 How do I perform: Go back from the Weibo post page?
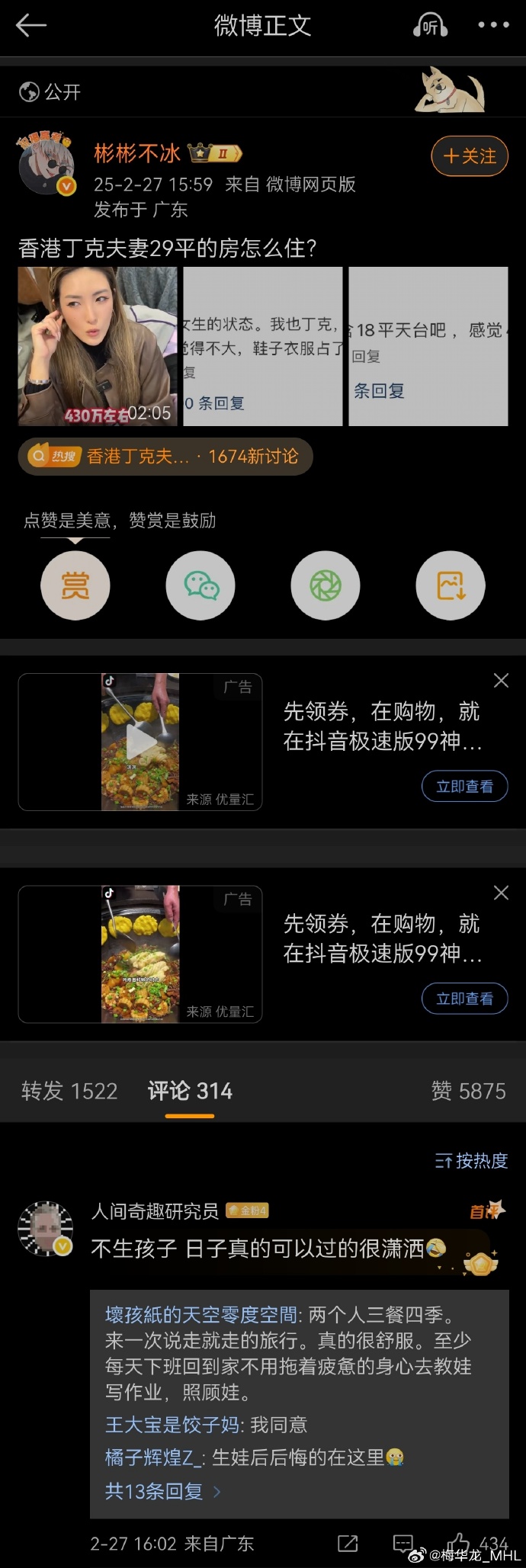[x=31, y=26]
